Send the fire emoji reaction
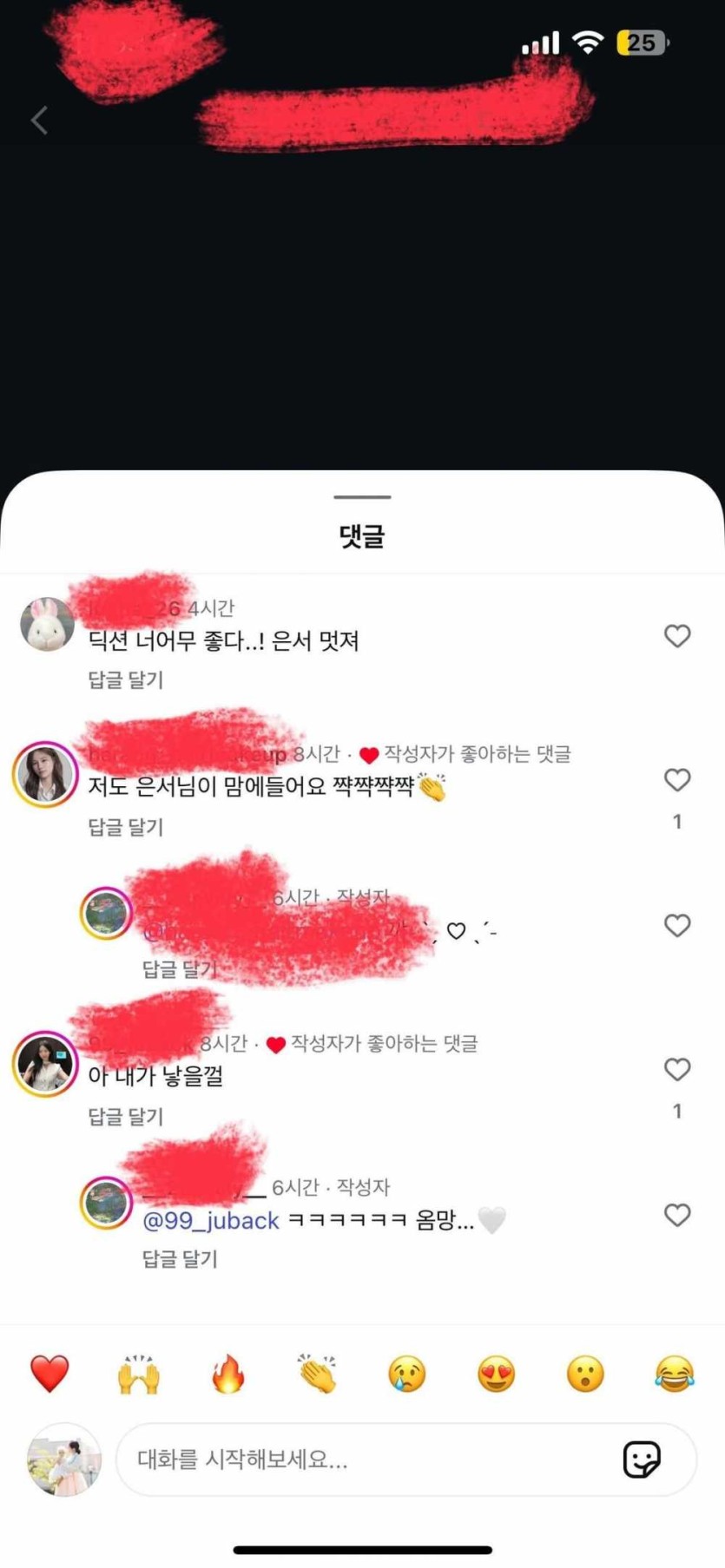This screenshot has width=725, height=1568. [228, 1374]
